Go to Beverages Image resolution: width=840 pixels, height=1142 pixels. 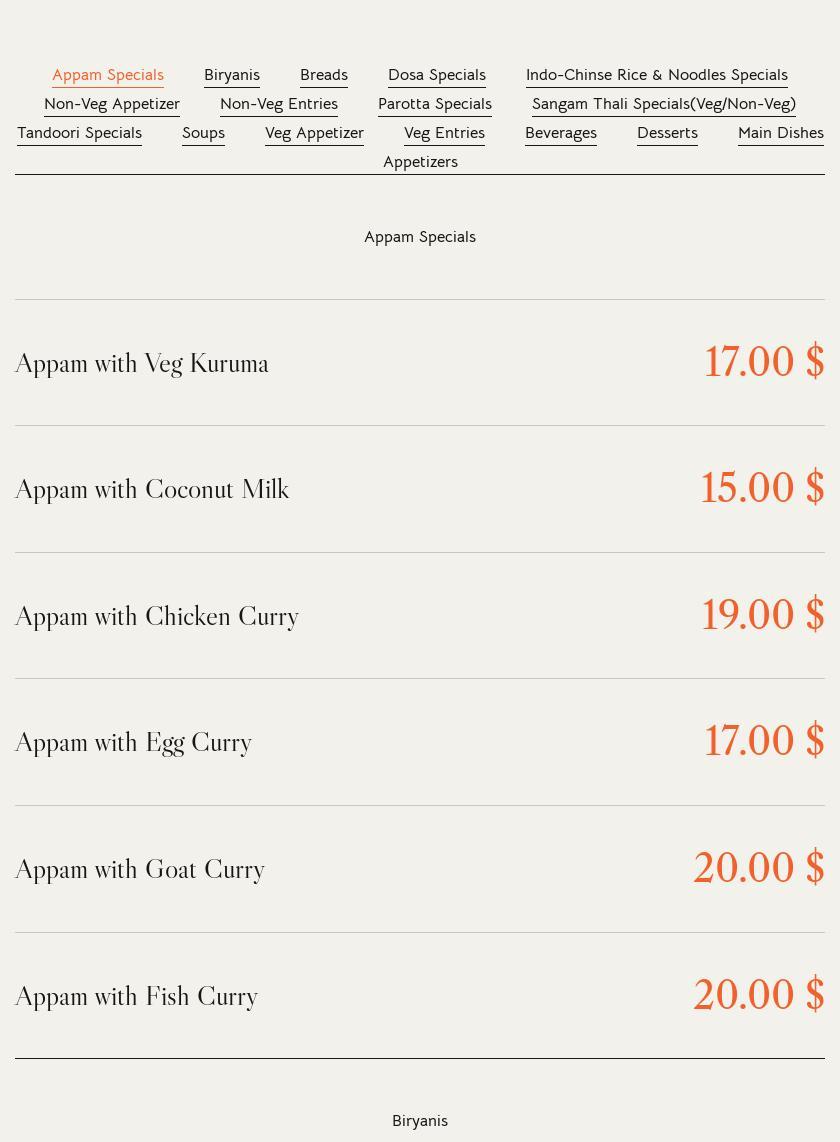[x=561, y=133]
